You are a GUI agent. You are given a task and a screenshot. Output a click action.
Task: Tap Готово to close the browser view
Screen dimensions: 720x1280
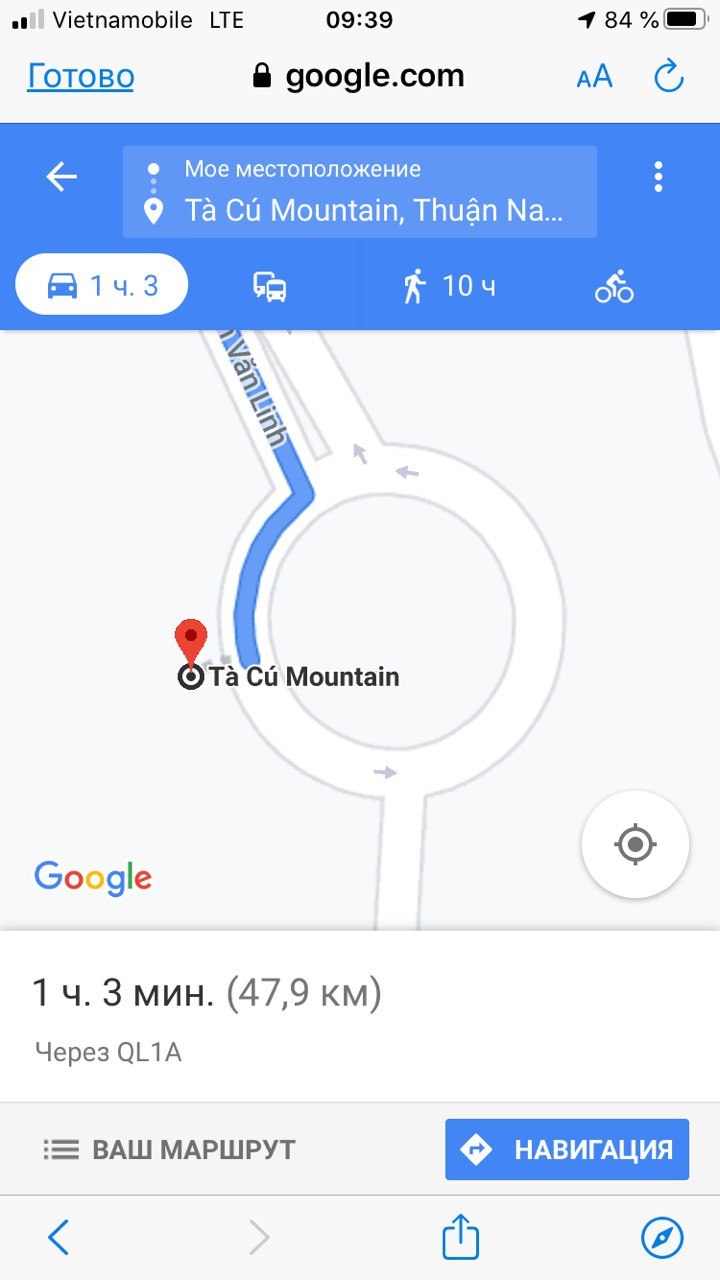point(80,77)
